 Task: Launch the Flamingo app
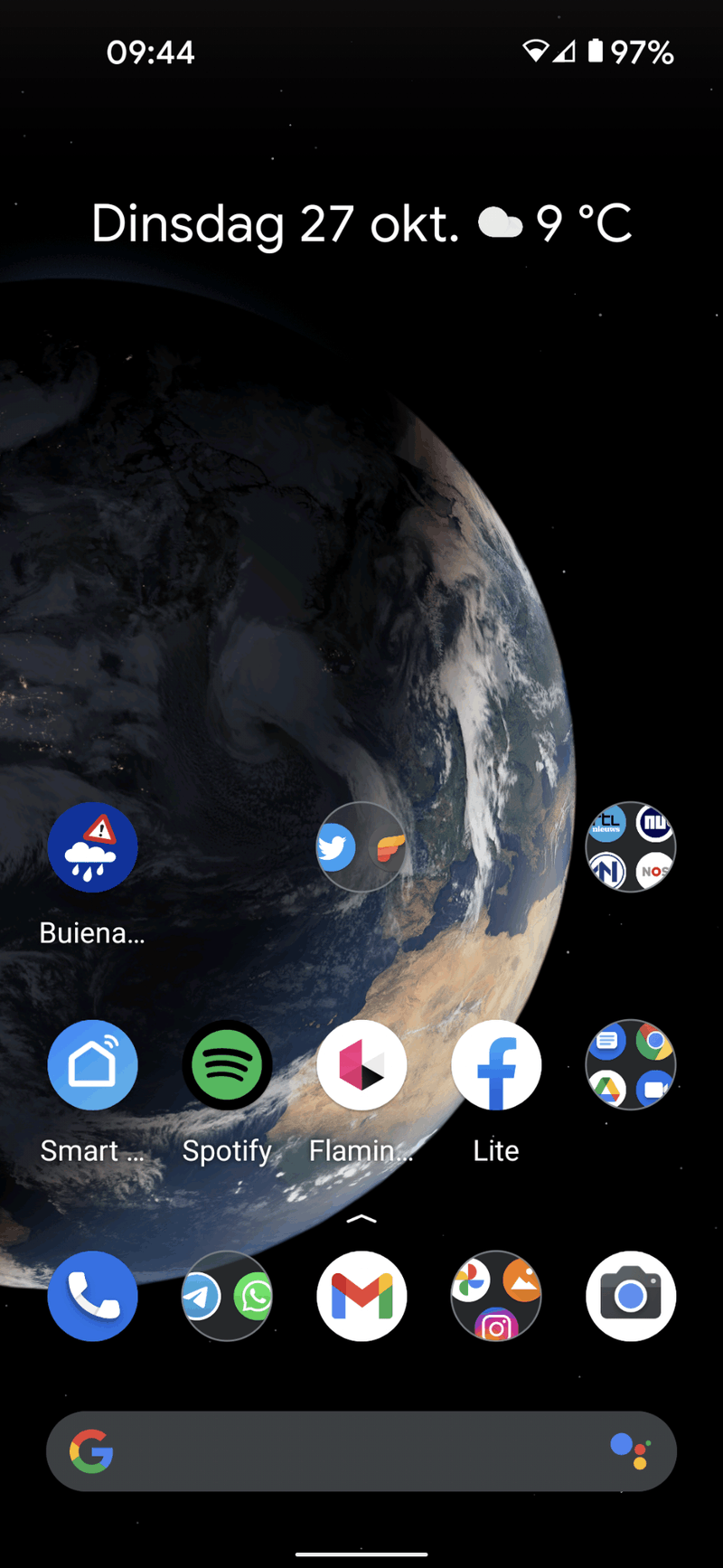click(x=361, y=1065)
